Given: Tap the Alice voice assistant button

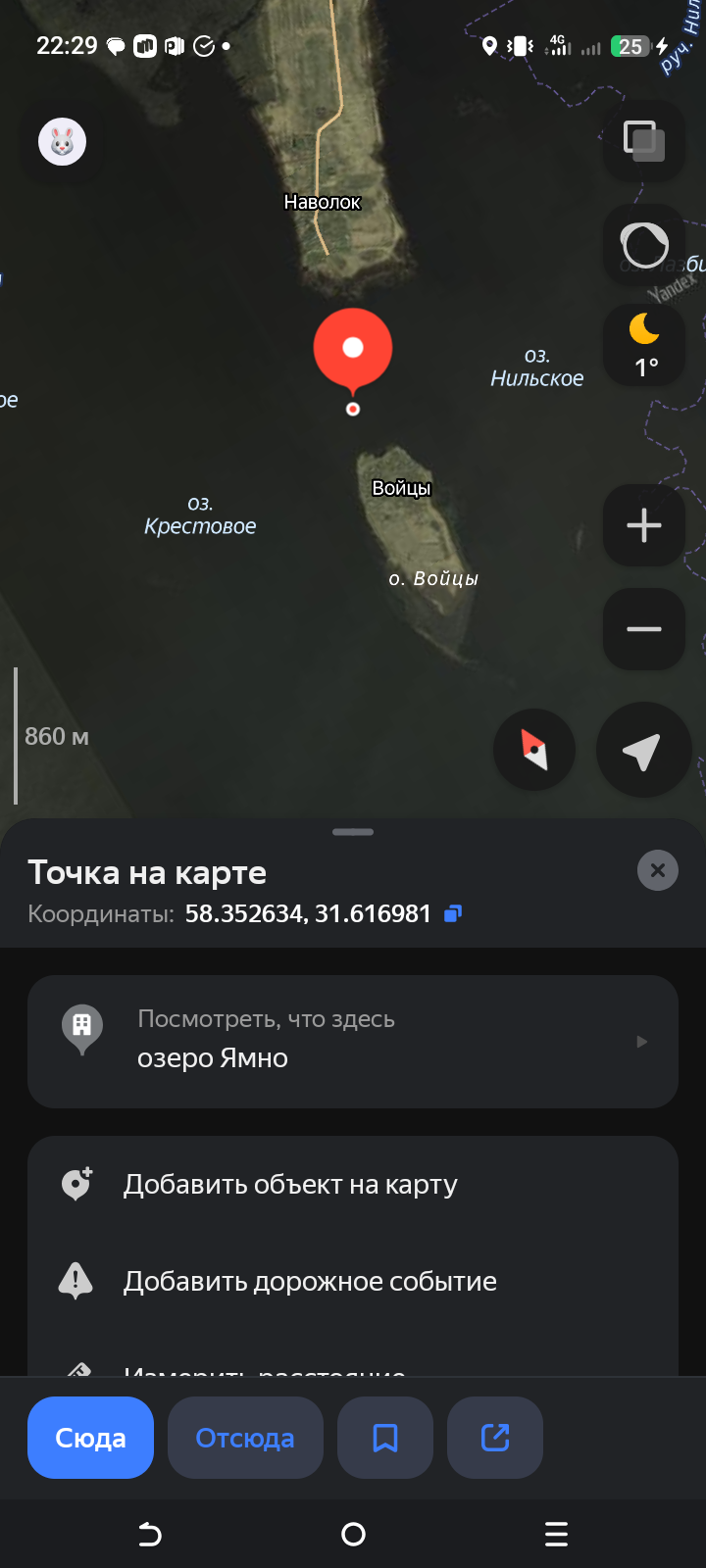Looking at the screenshot, I should pos(643,245).
